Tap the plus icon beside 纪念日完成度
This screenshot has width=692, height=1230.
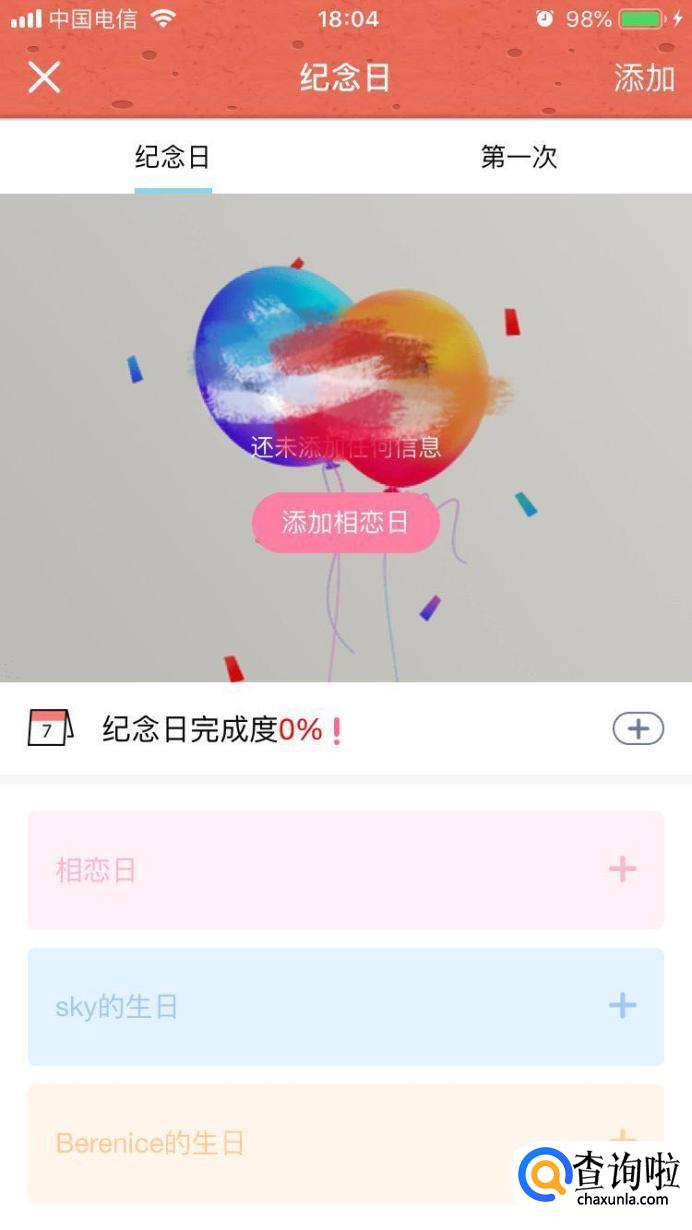638,729
